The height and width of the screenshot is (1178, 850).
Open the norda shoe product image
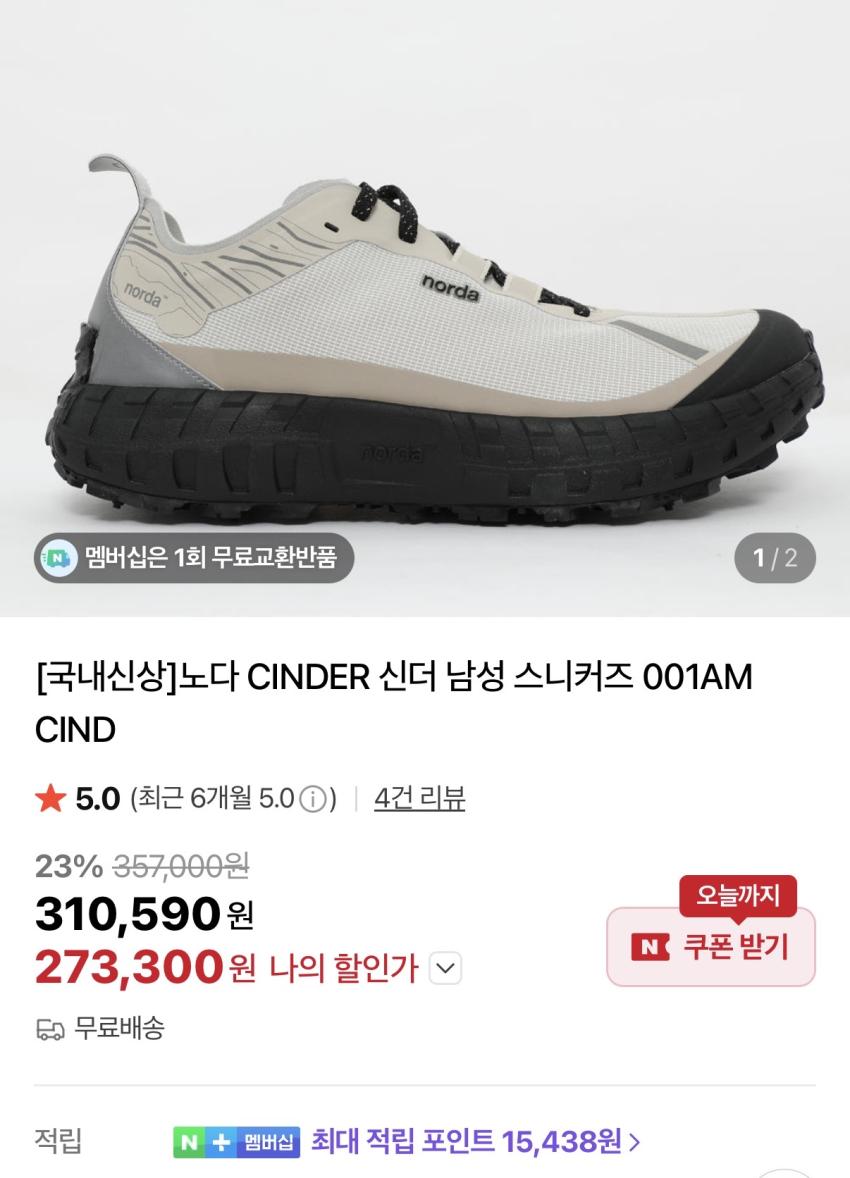[x=425, y=330]
